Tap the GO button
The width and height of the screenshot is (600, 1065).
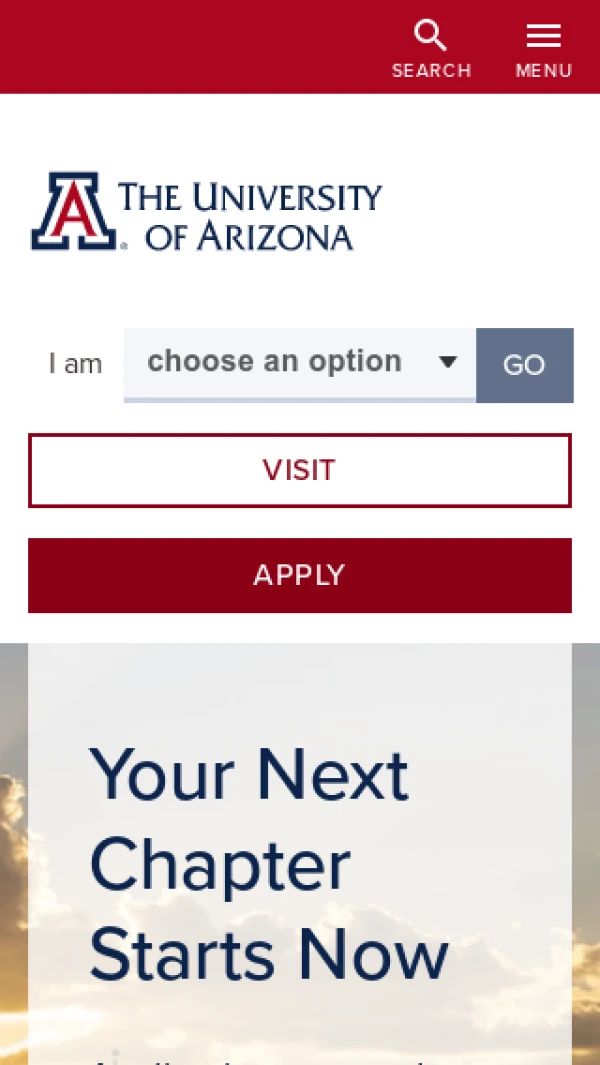(x=524, y=365)
